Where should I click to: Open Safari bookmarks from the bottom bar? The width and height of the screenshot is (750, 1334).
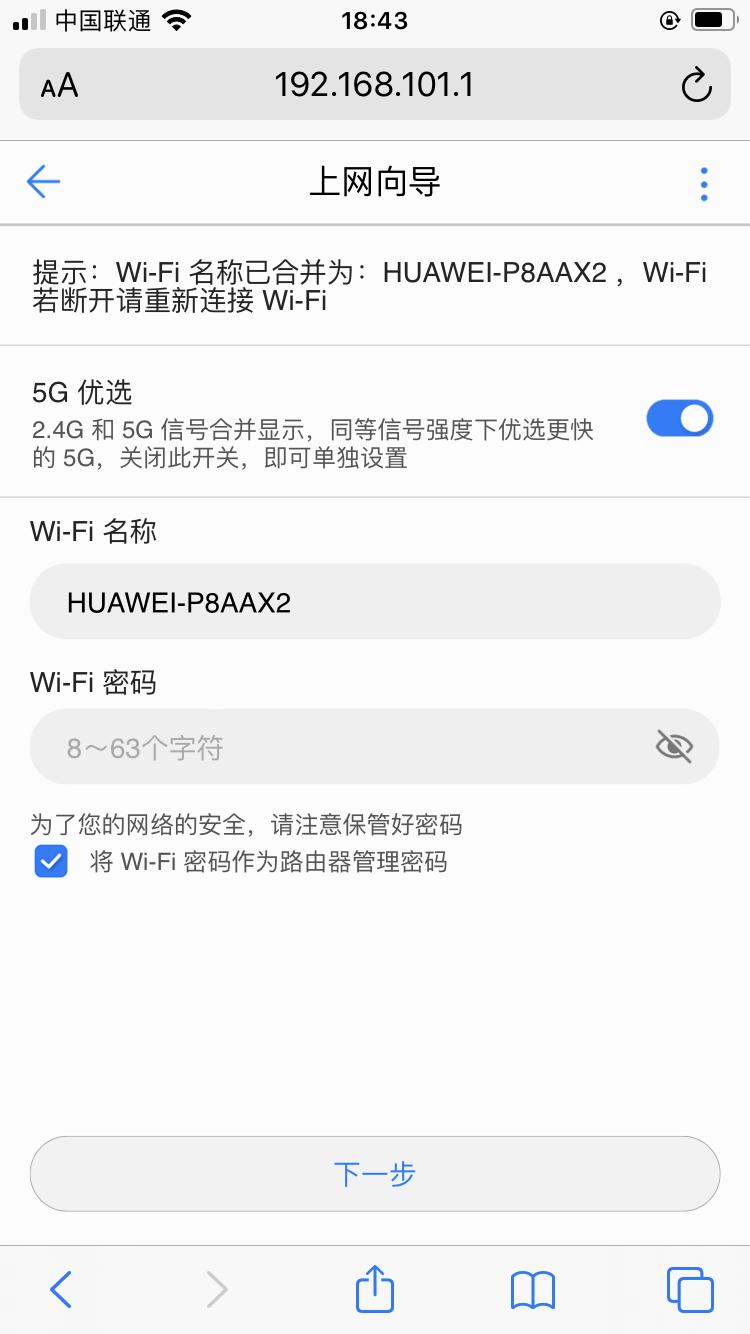point(533,1290)
